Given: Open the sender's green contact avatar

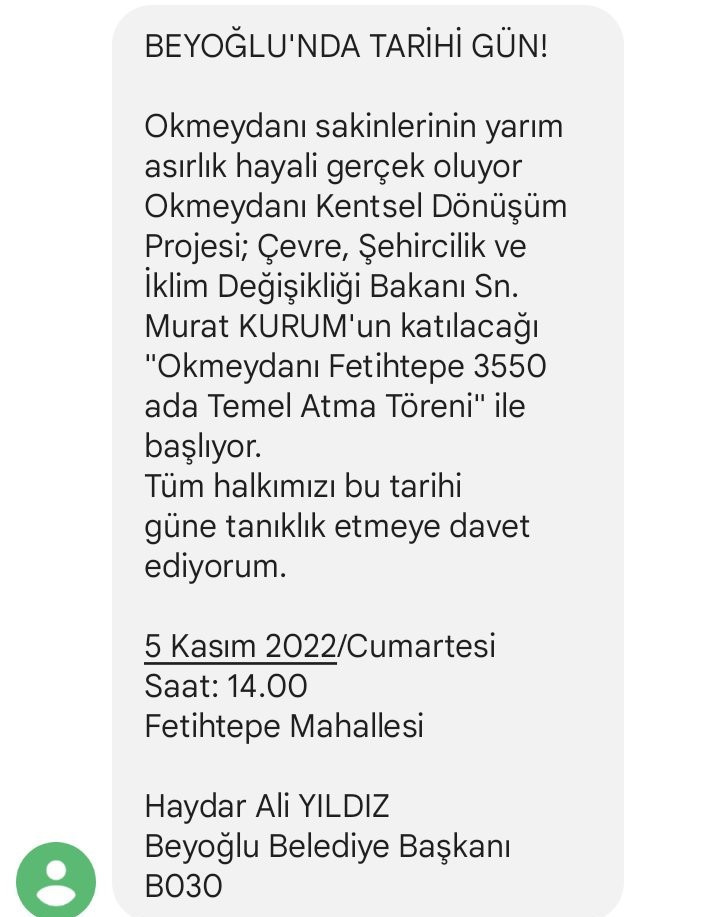Looking at the screenshot, I should point(56,881).
